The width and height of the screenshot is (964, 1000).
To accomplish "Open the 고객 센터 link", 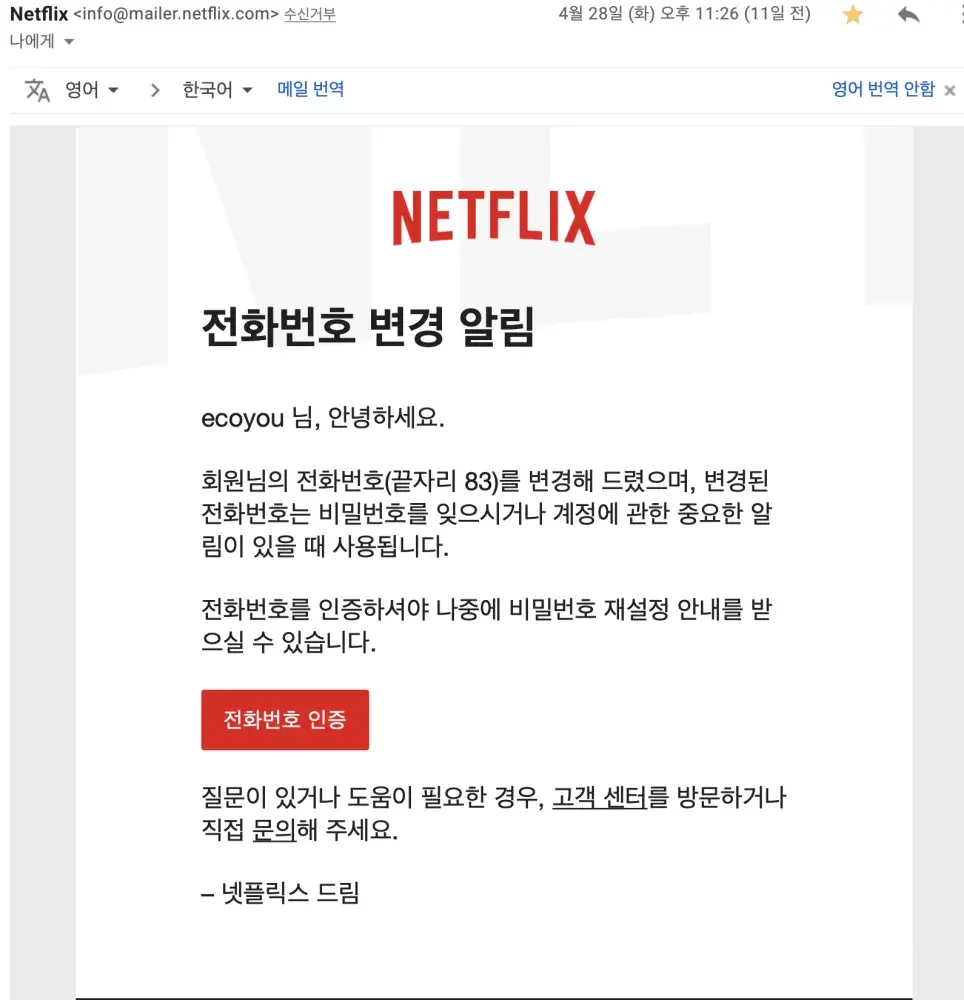I will point(599,798).
